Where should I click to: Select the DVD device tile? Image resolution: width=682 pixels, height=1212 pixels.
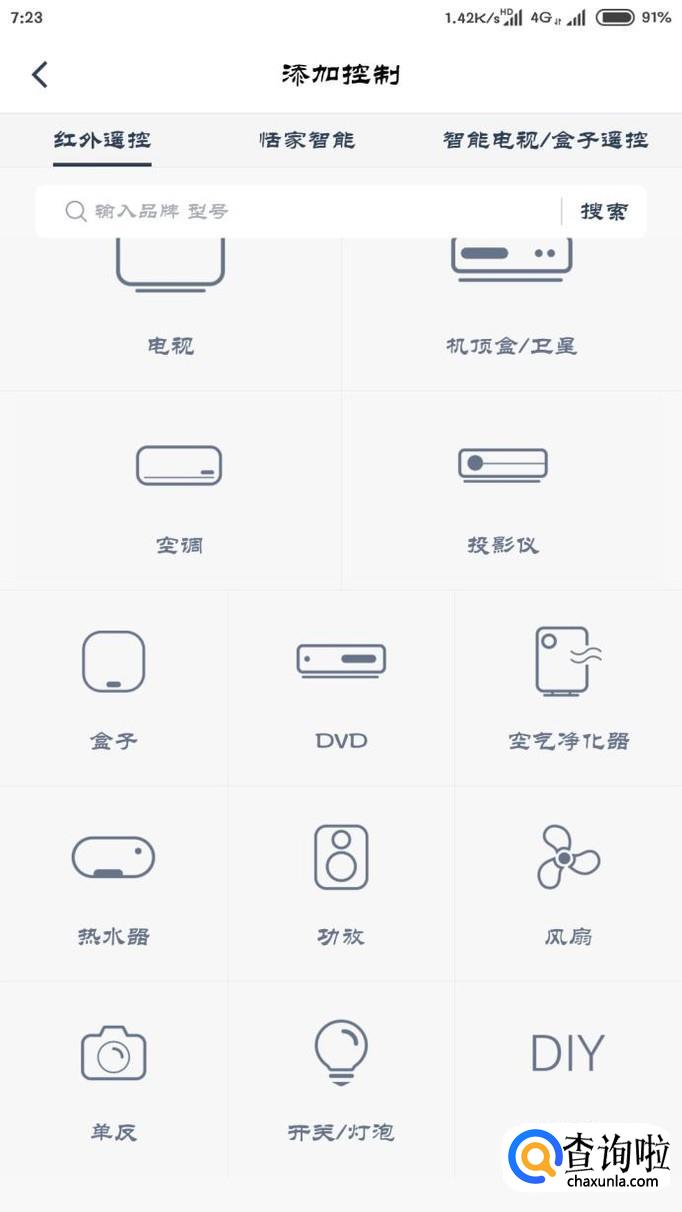click(341, 688)
